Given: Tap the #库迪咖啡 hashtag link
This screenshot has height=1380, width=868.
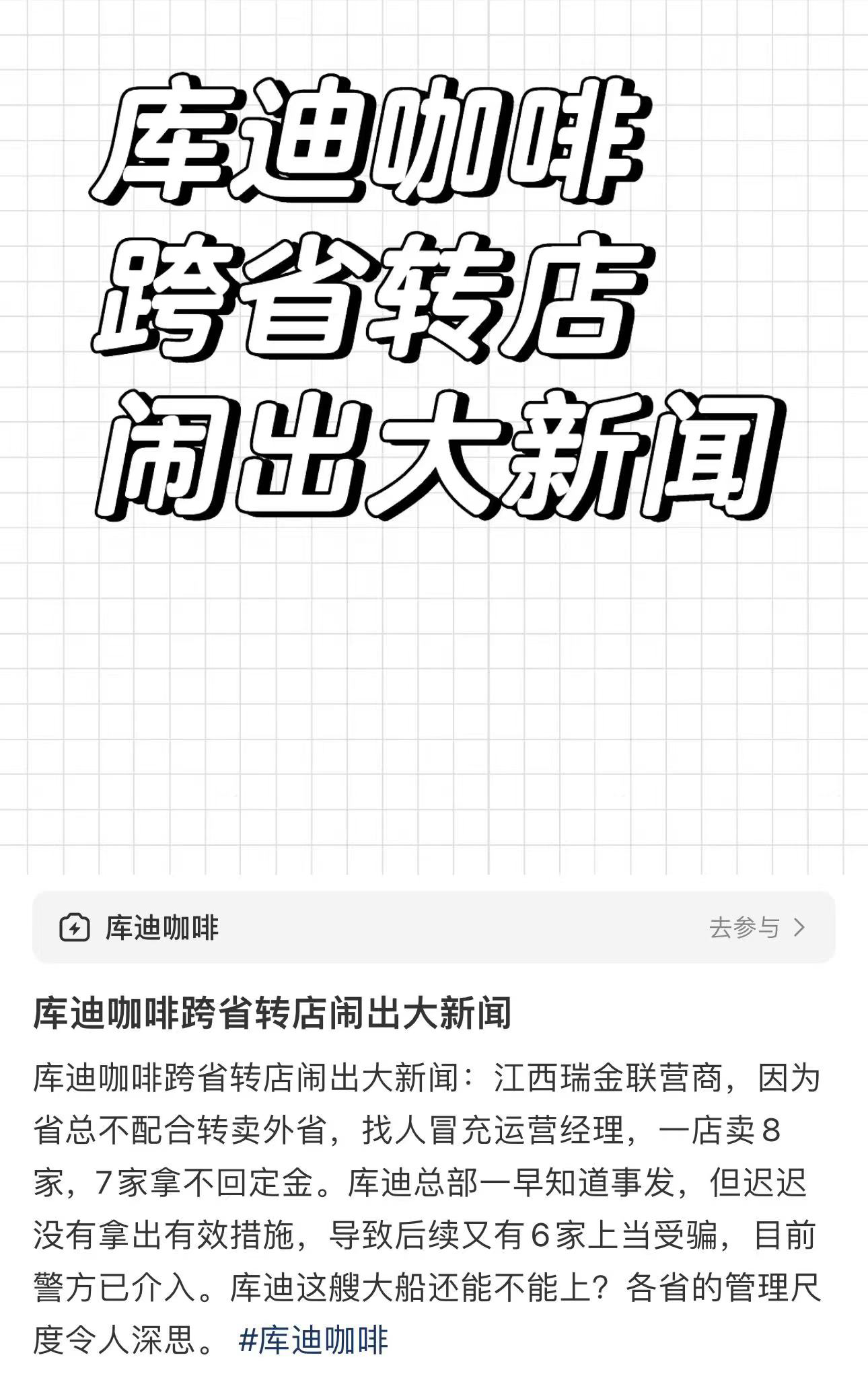Looking at the screenshot, I should [314, 1340].
